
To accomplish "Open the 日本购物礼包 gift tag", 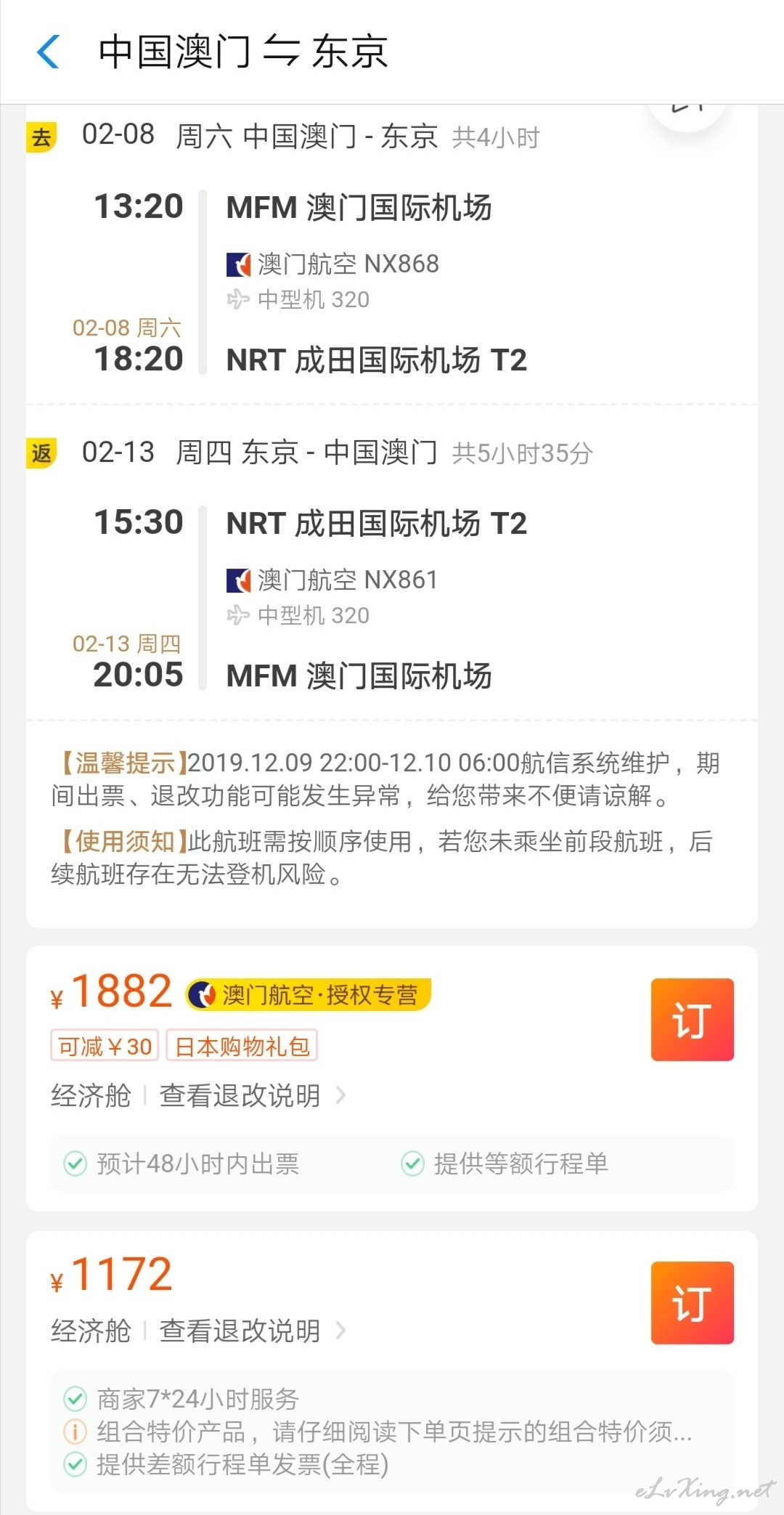I will [242, 1046].
